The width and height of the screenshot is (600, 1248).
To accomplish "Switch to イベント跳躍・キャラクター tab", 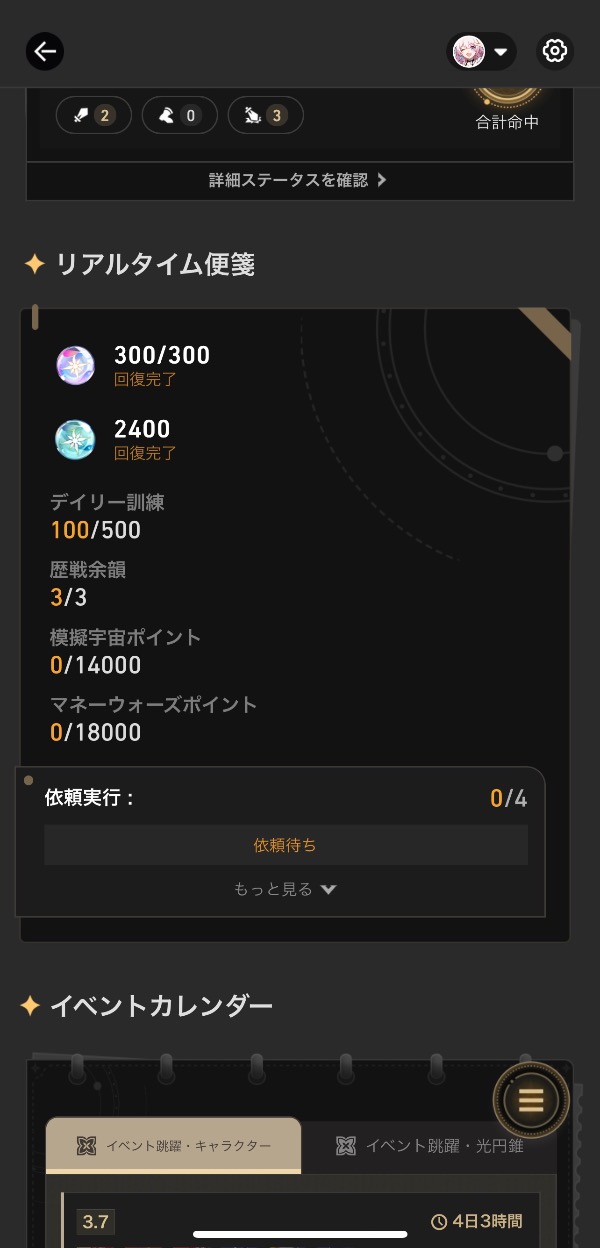I will pyautogui.click(x=174, y=1145).
